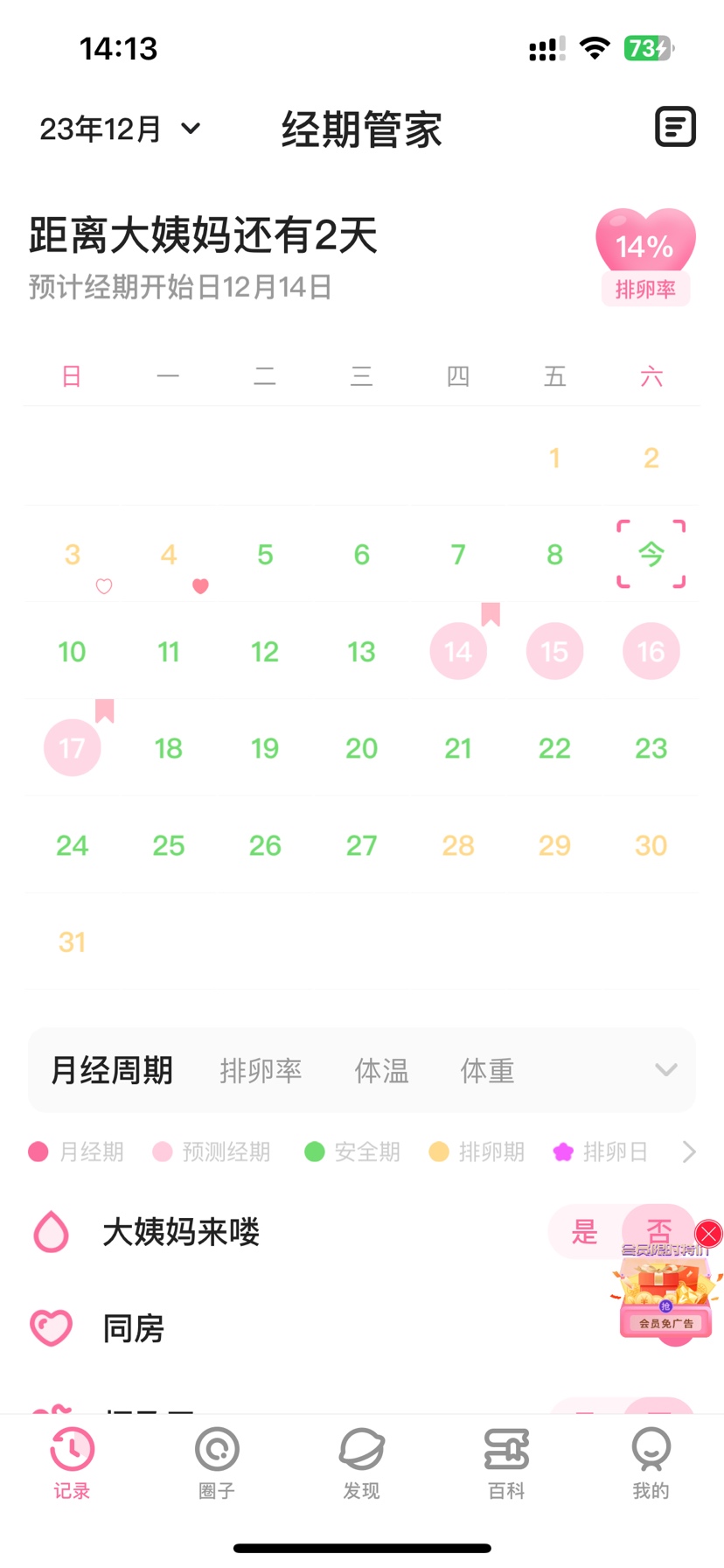Select the 月经周期 tab
Screen dimensions: 724x1568
(x=112, y=1070)
